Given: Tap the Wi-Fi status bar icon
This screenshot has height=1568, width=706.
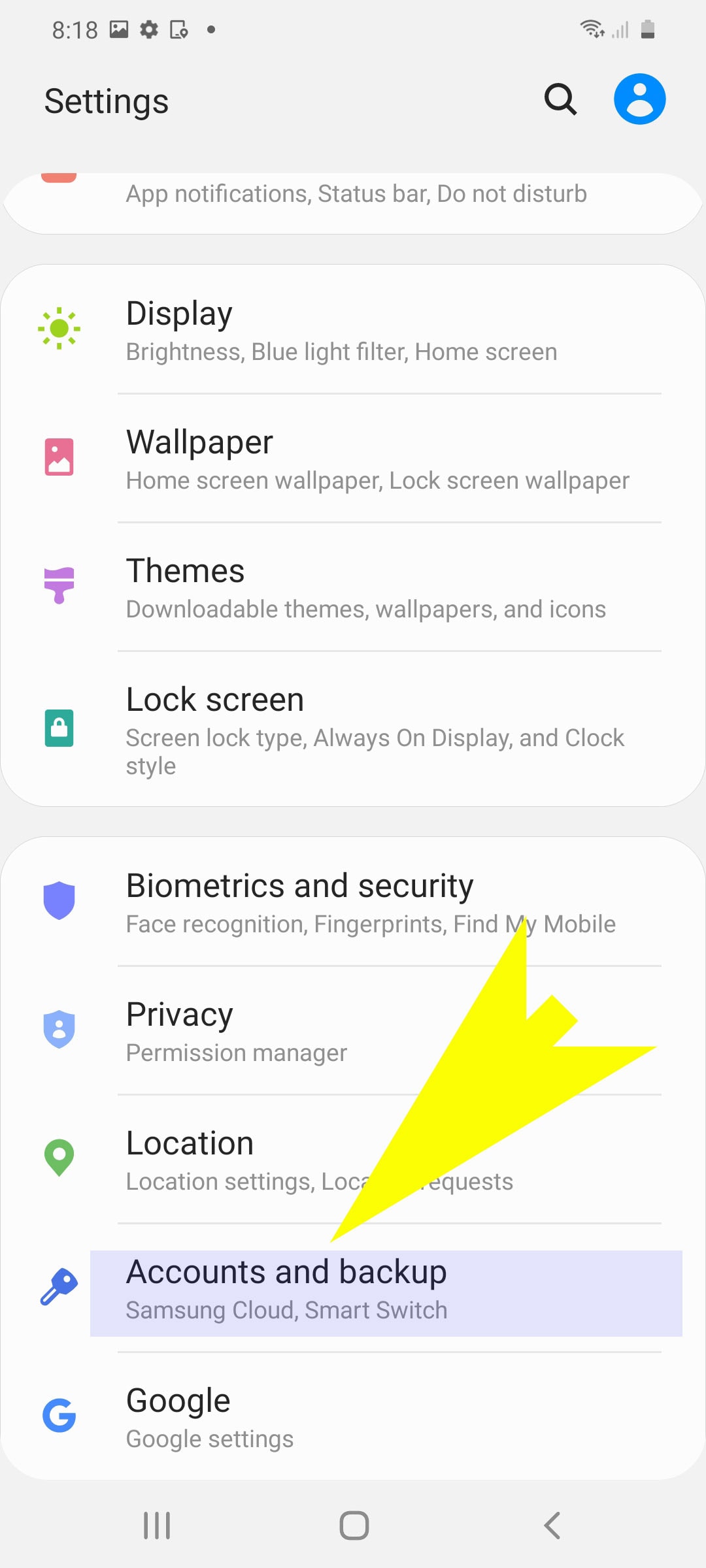Looking at the screenshot, I should [590, 27].
